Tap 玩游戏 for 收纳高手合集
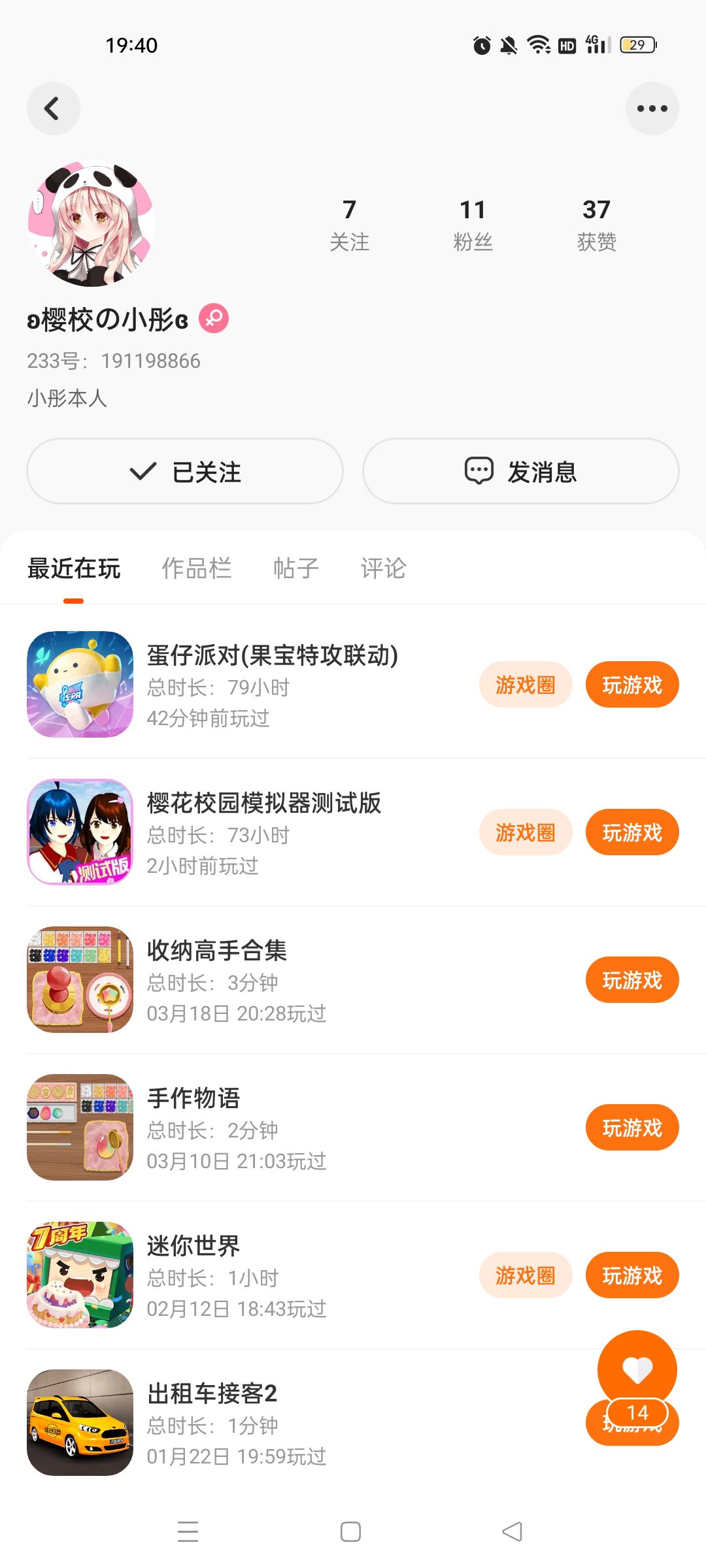 pos(632,980)
